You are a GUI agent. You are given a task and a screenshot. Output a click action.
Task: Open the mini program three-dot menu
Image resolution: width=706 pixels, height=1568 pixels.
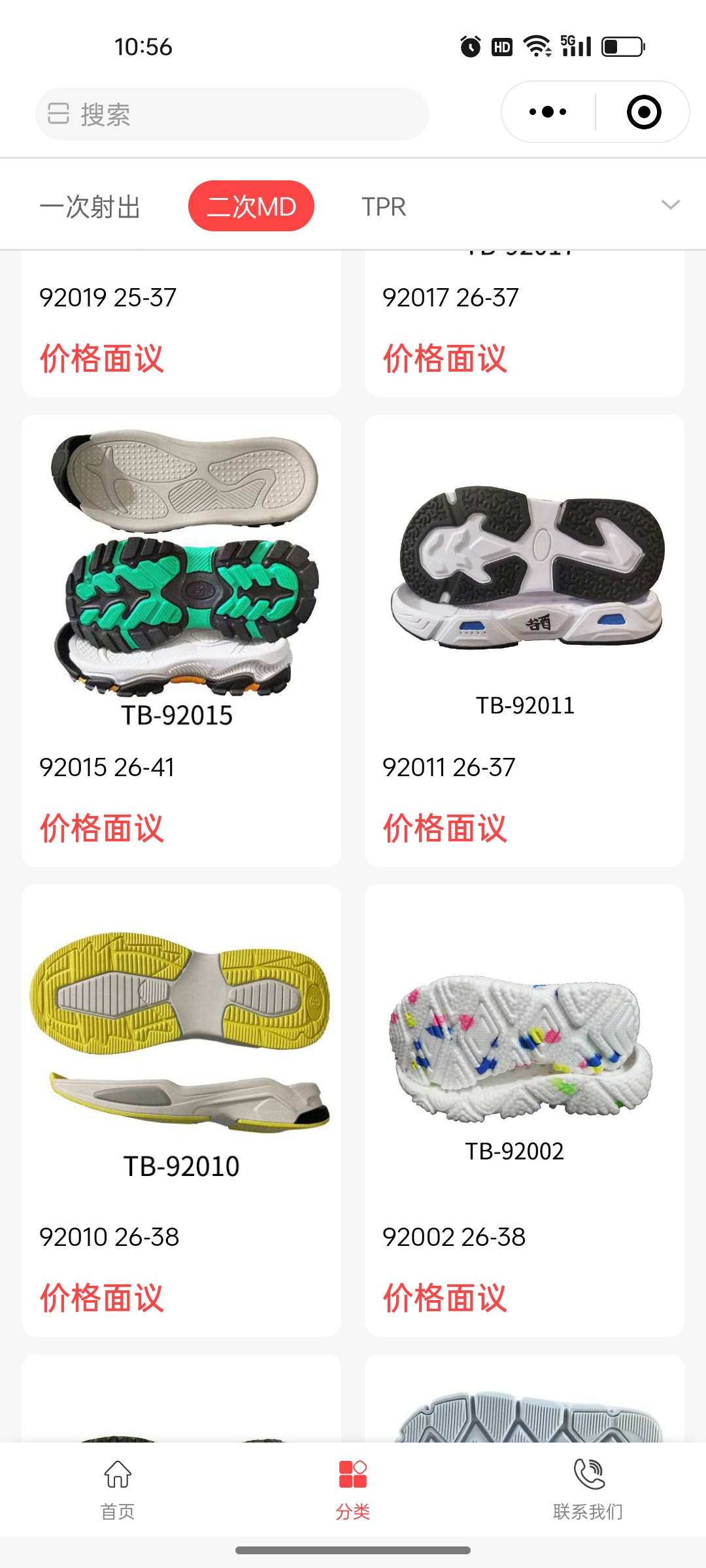548,112
